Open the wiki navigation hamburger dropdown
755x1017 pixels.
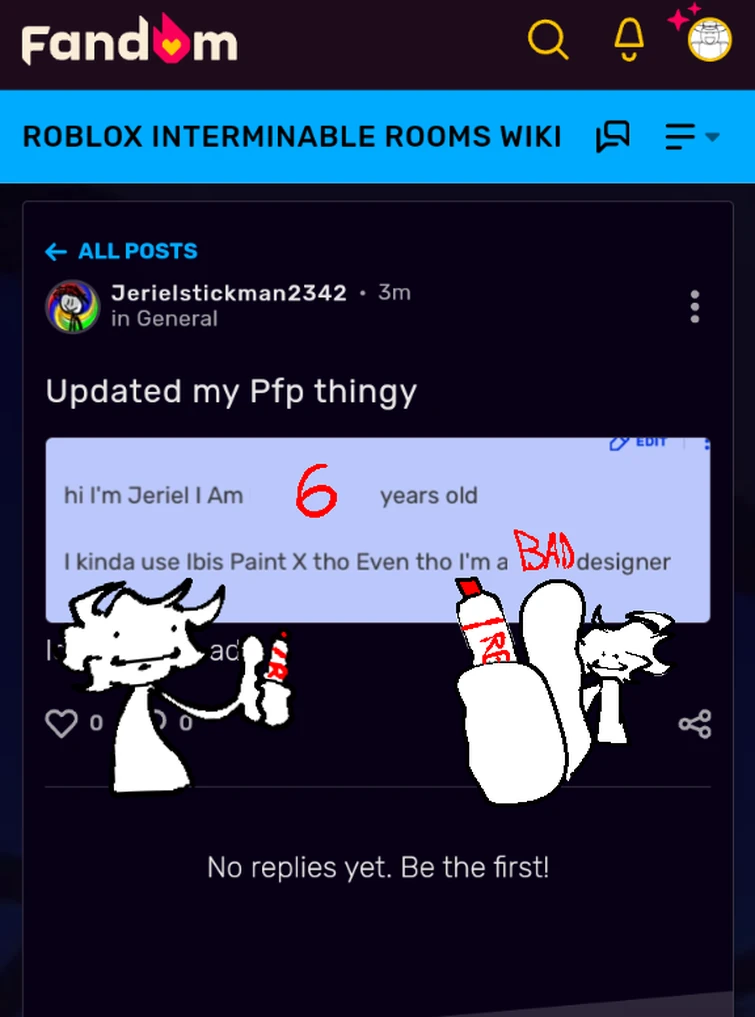coord(678,136)
